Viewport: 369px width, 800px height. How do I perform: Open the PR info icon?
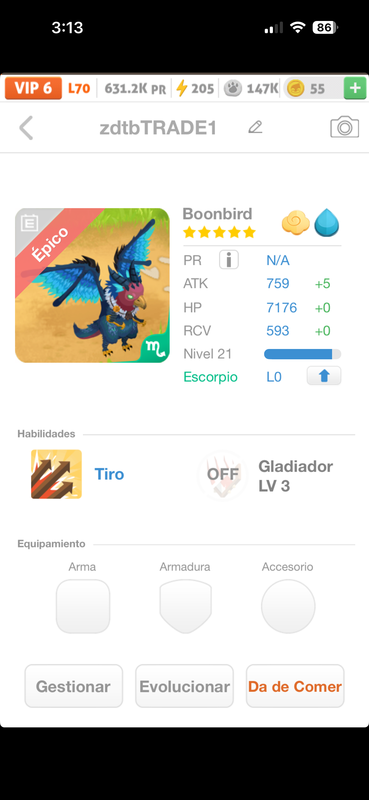point(229,260)
